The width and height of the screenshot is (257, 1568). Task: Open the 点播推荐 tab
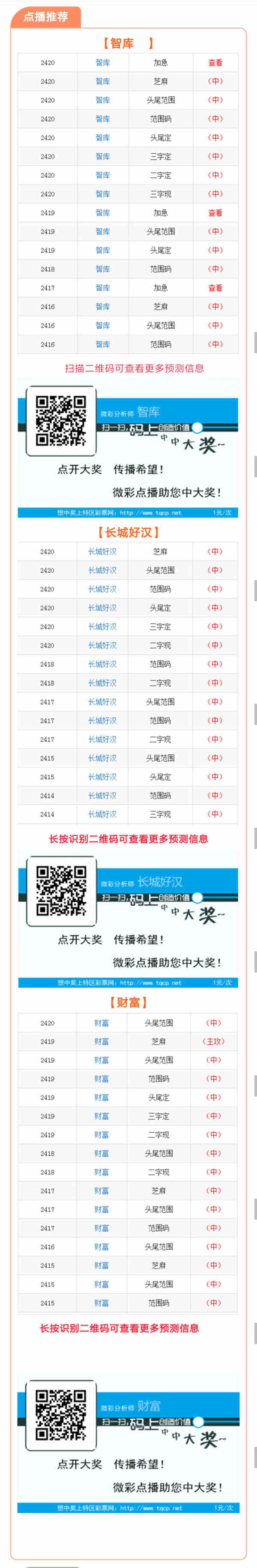click(x=45, y=17)
